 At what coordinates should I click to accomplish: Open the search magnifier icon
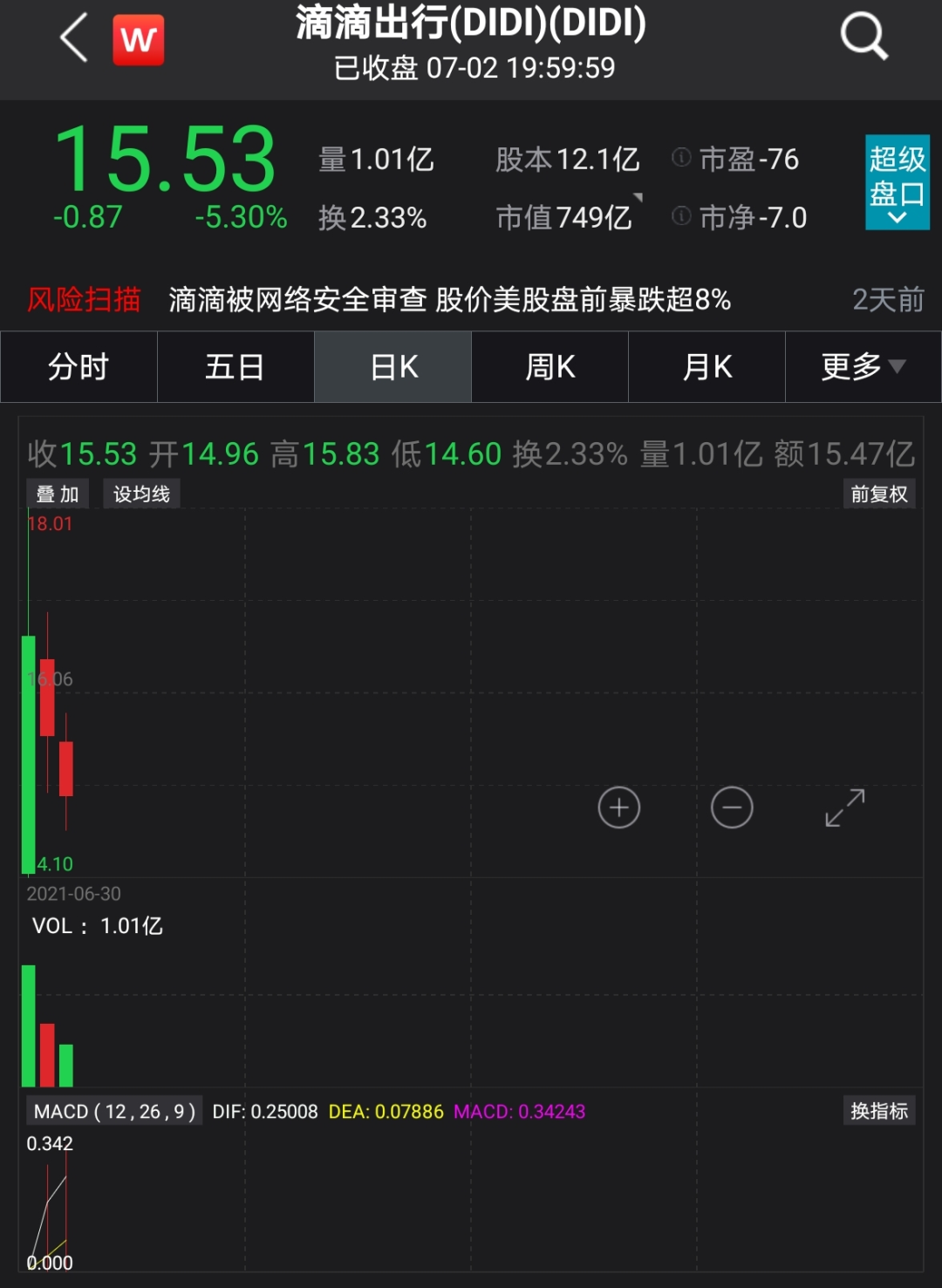pyautogui.click(x=863, y=37)
